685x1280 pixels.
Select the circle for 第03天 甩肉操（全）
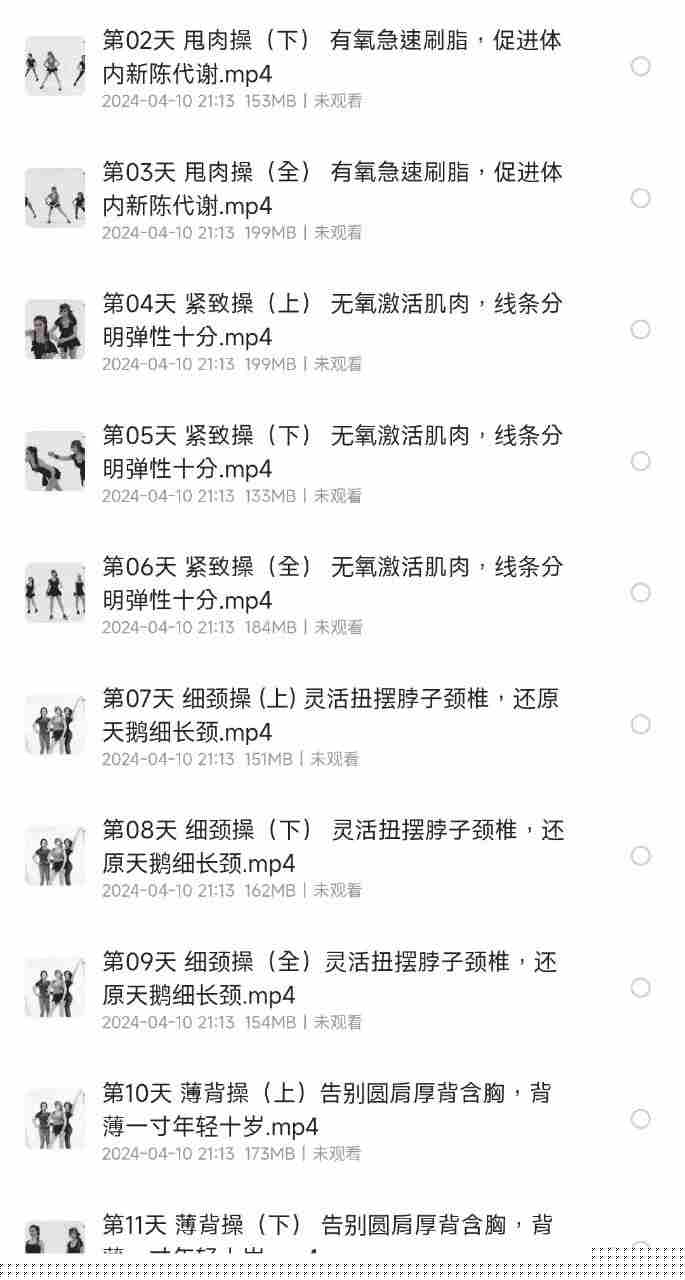click(x=640, y=198)
